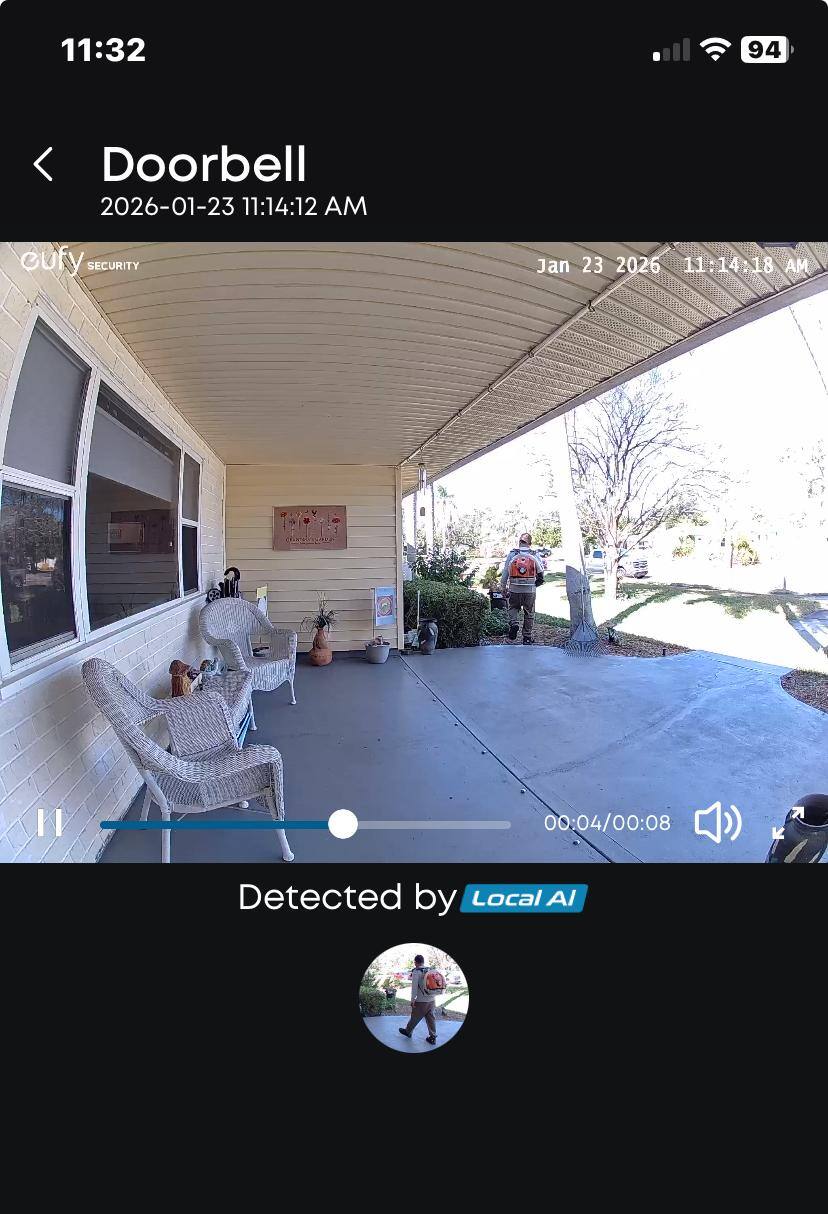
Task: Expand the video to fullscreen
Action: [x=788, y=823]
